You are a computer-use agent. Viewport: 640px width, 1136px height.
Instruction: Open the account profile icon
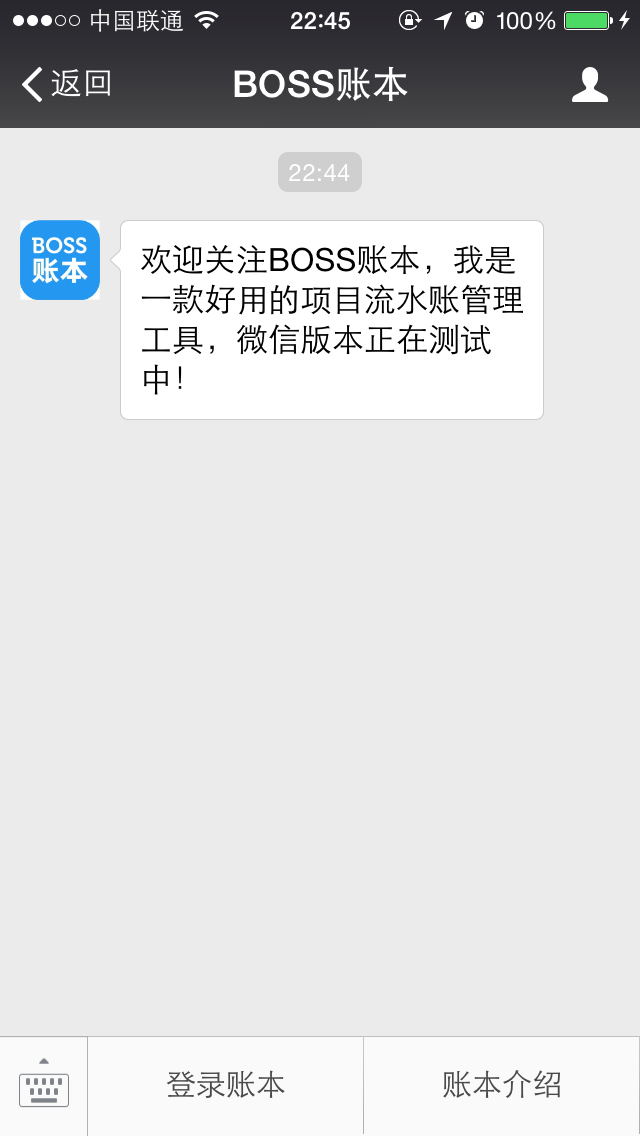(589, 85)
